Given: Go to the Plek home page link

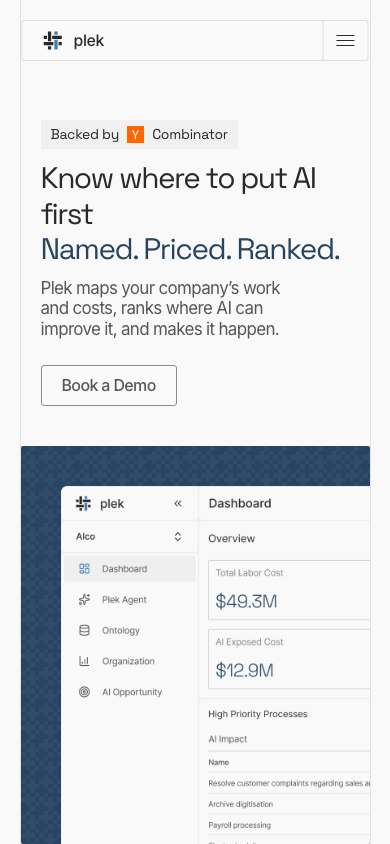Looking at the screenshot, I should (74, 41).
